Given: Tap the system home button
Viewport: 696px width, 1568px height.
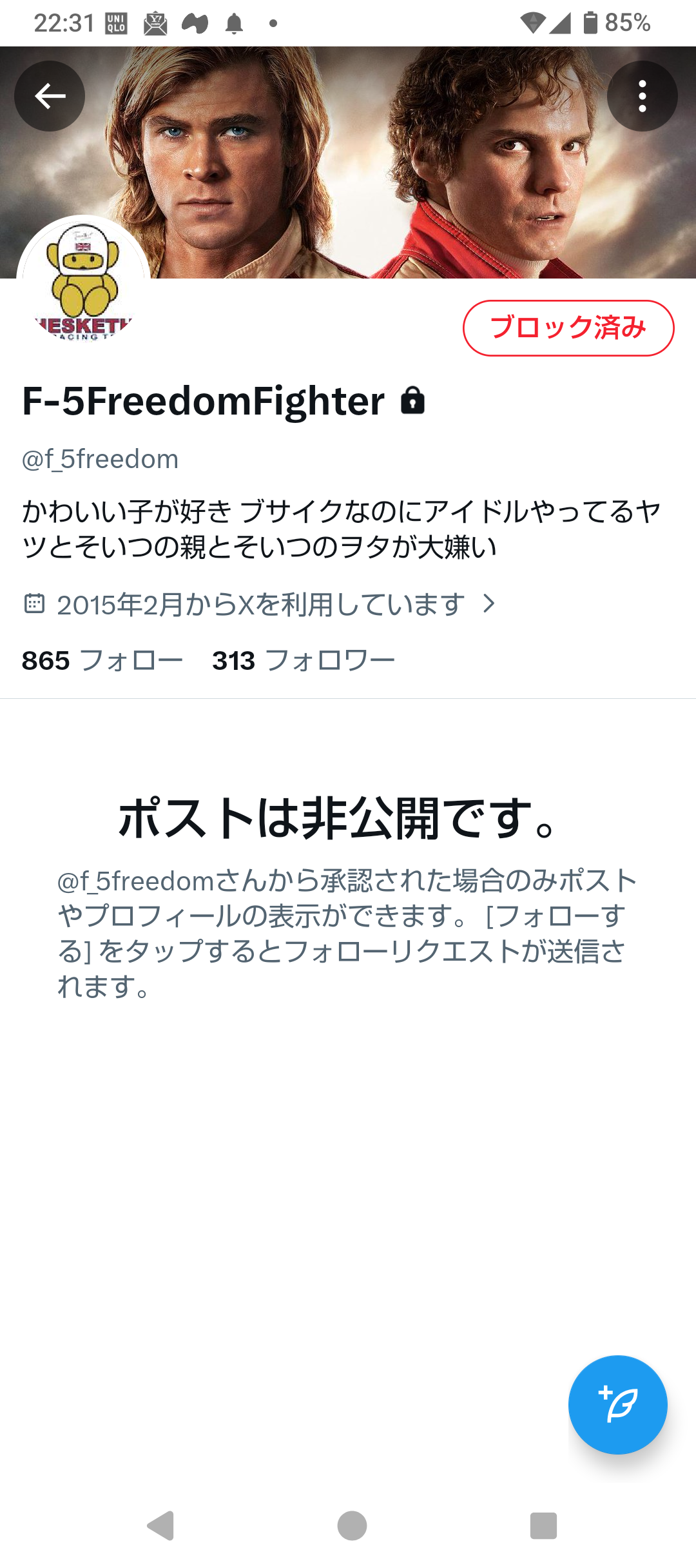Looking at the screenshot, I should tap(352, 1525).
